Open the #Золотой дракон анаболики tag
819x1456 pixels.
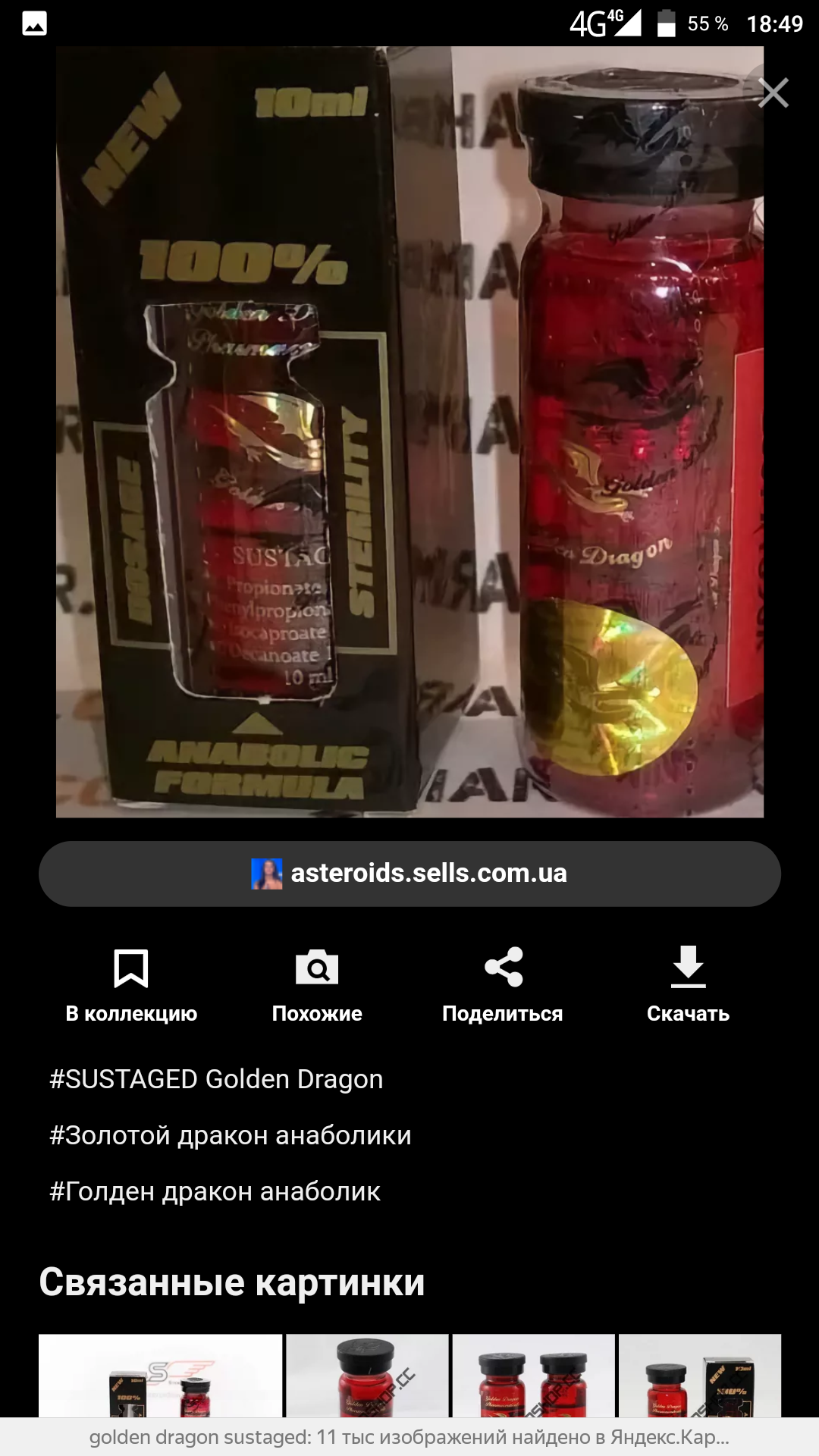coord(231,1135)
